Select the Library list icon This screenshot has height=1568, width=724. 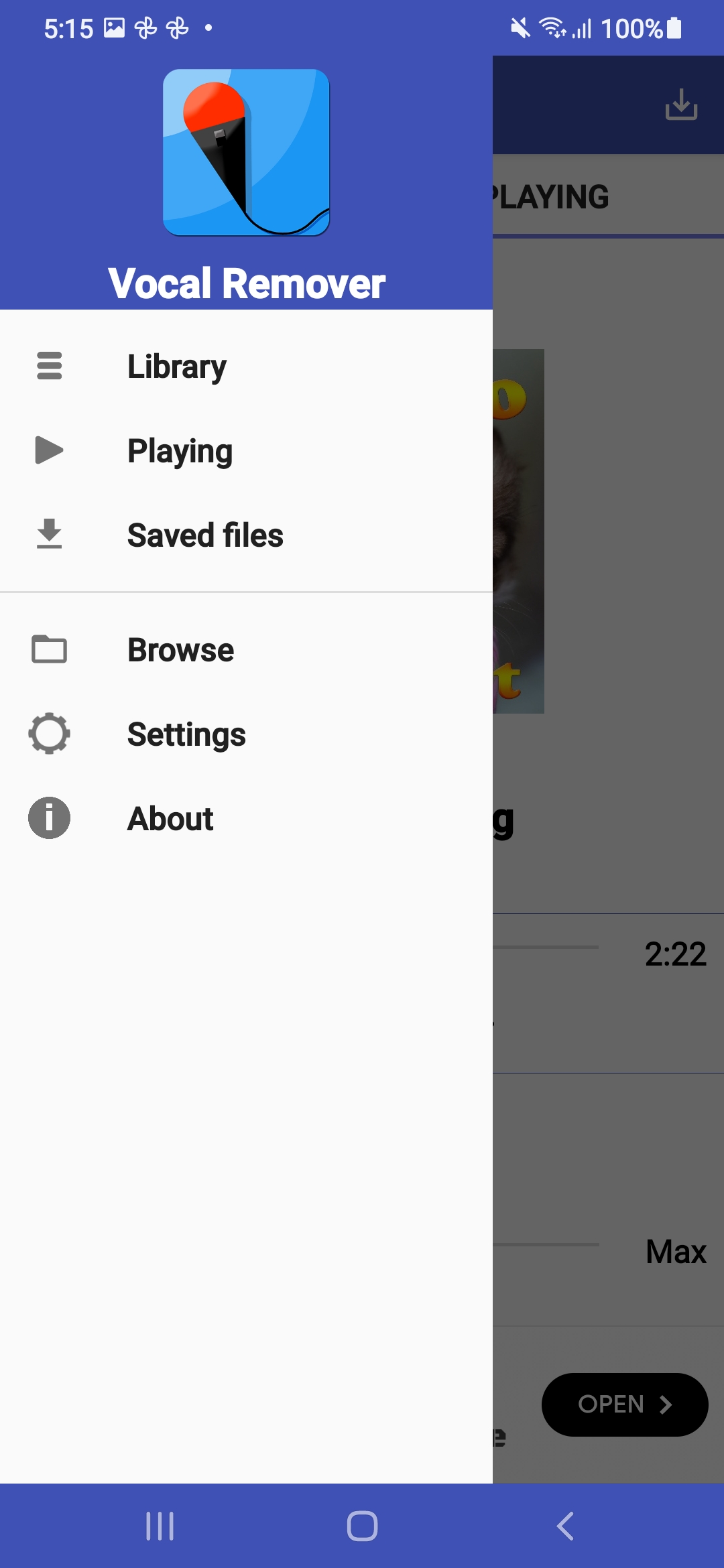tap(48, 366)
